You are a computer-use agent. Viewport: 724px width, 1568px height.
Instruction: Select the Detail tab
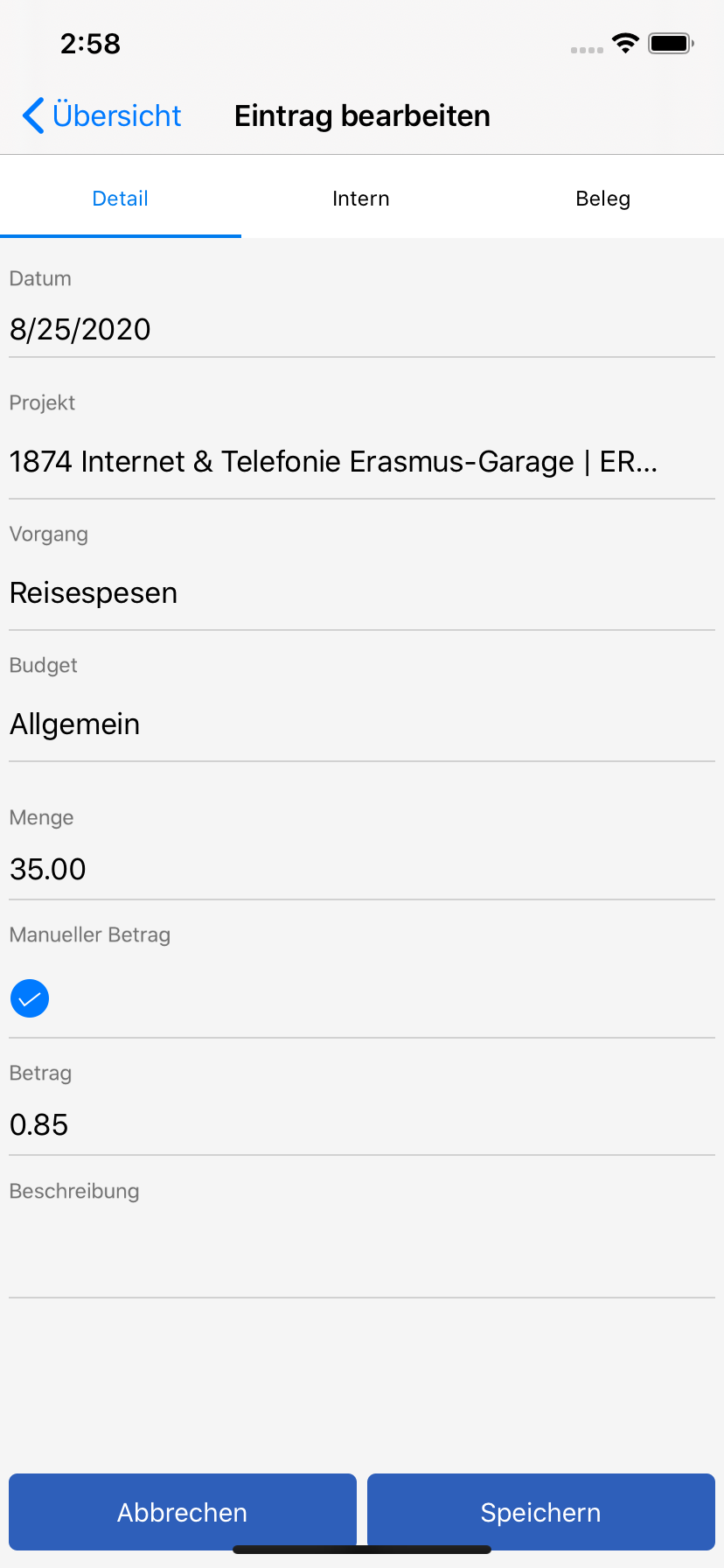click(121, 199)
